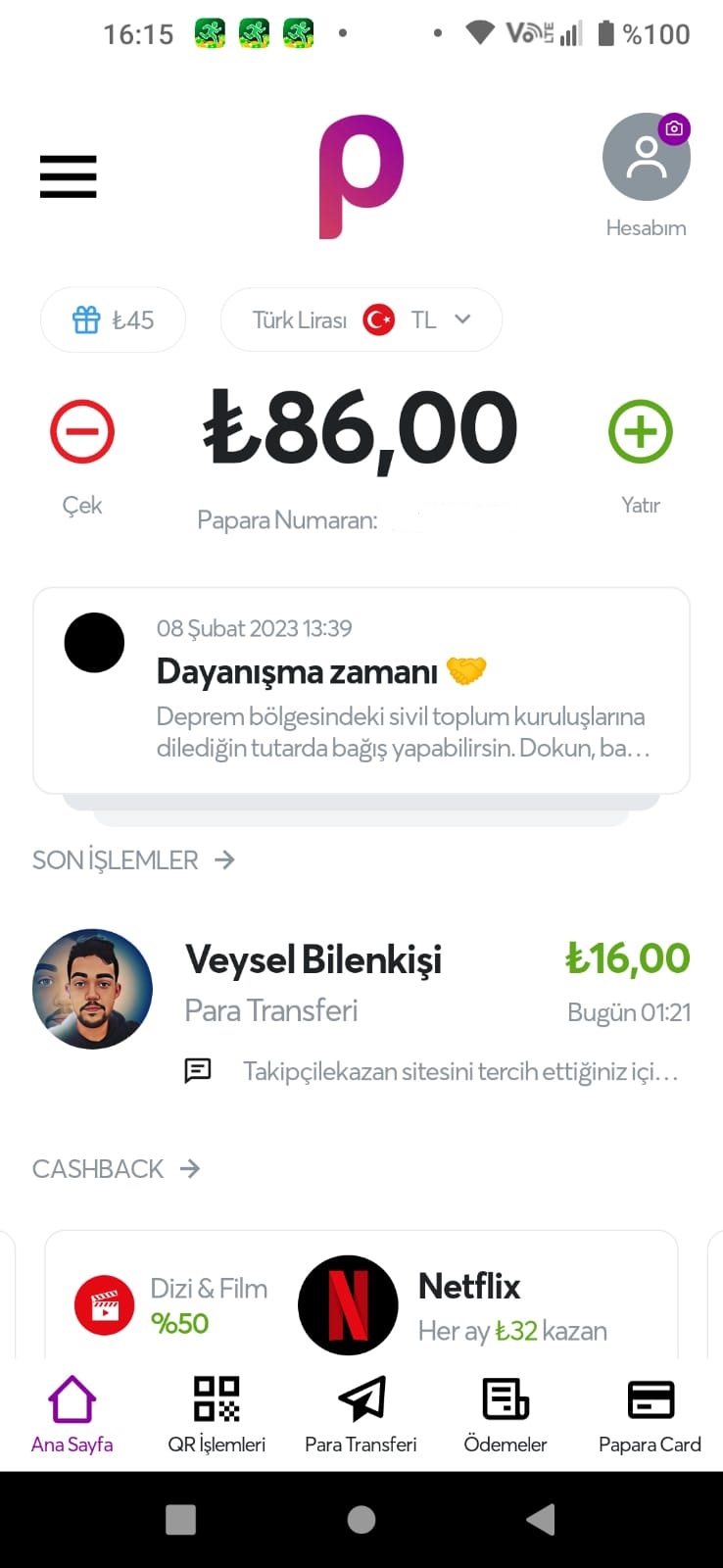Open the Dayanışma zamanı notification card

coord(361,690)
